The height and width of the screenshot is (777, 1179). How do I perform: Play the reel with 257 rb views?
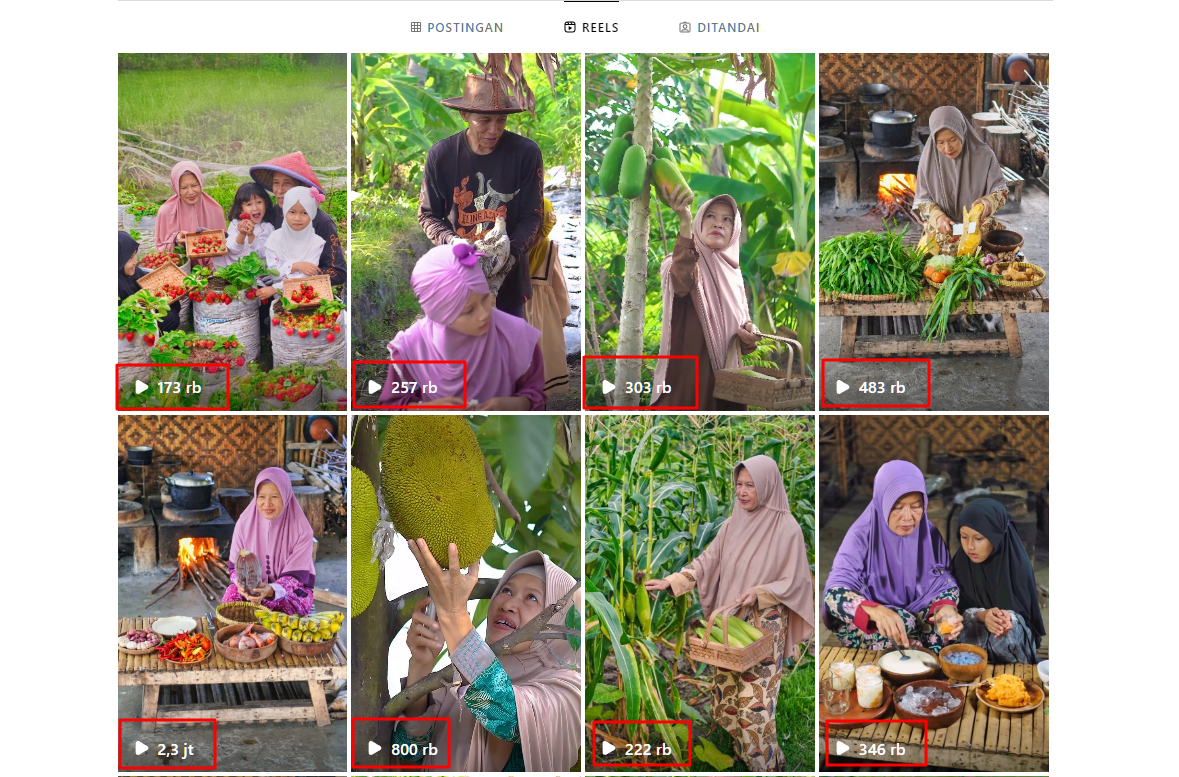coord(465,230)
